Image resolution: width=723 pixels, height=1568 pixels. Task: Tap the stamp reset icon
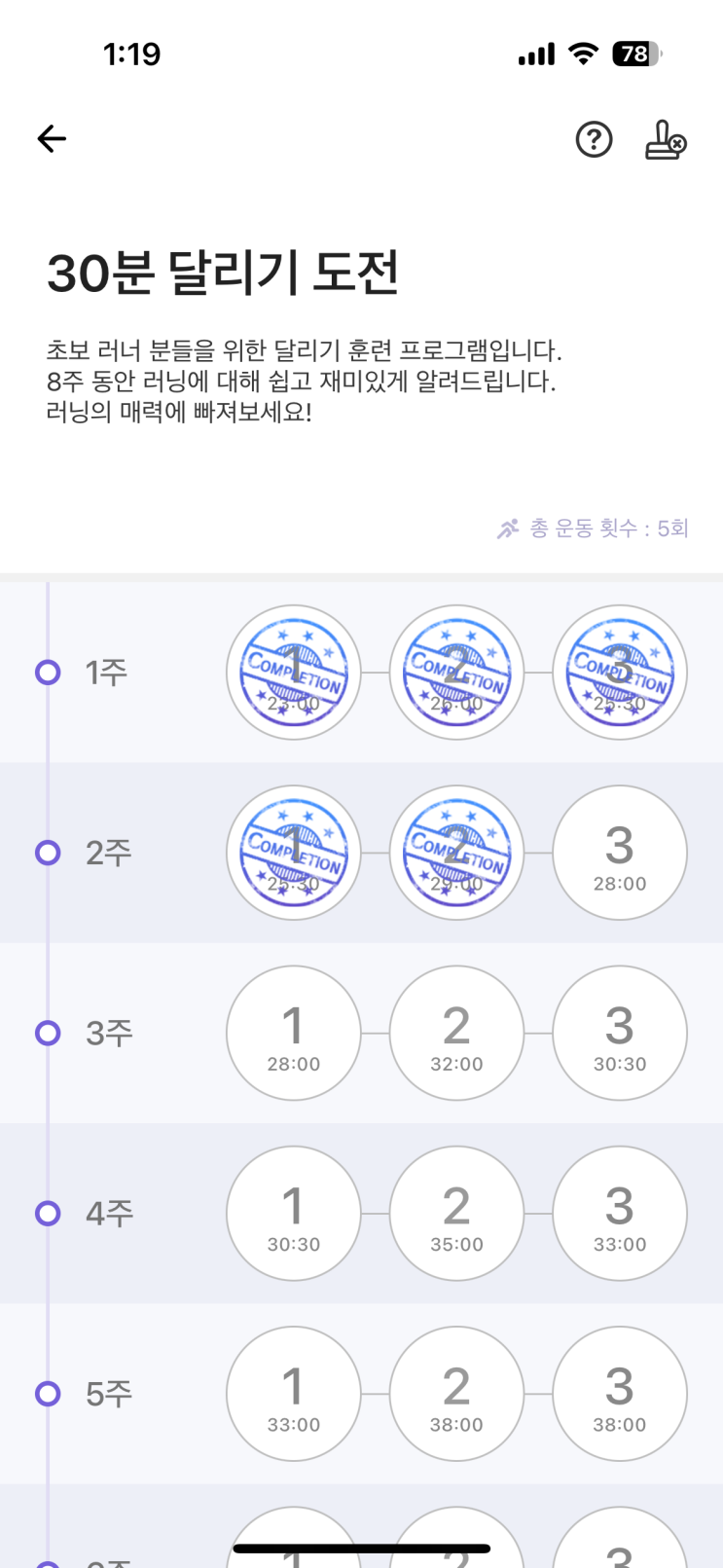click(x=666, y=139)
